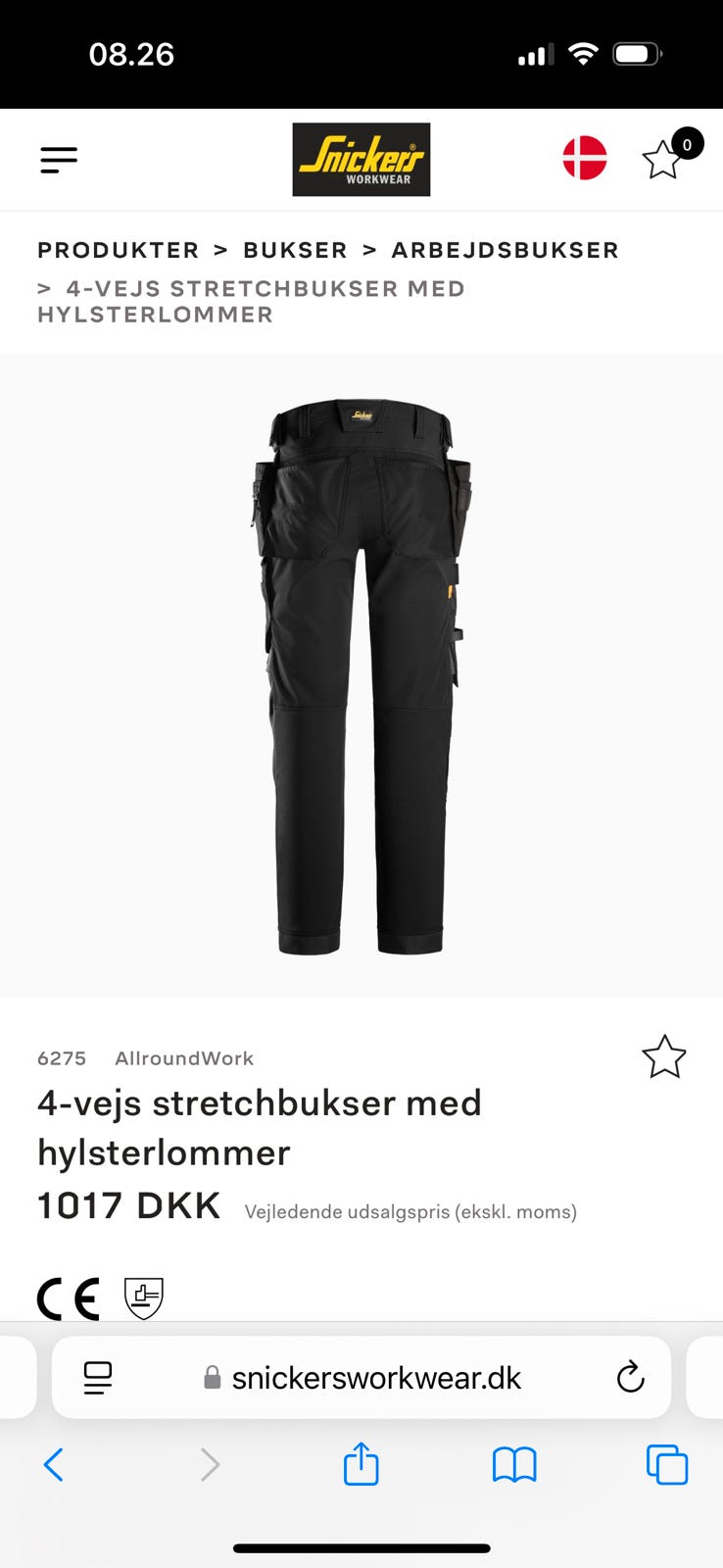Add stretchbukser to favorites
The height and width of the screenshot is (1568, 723).
[x=663, y=1057]
